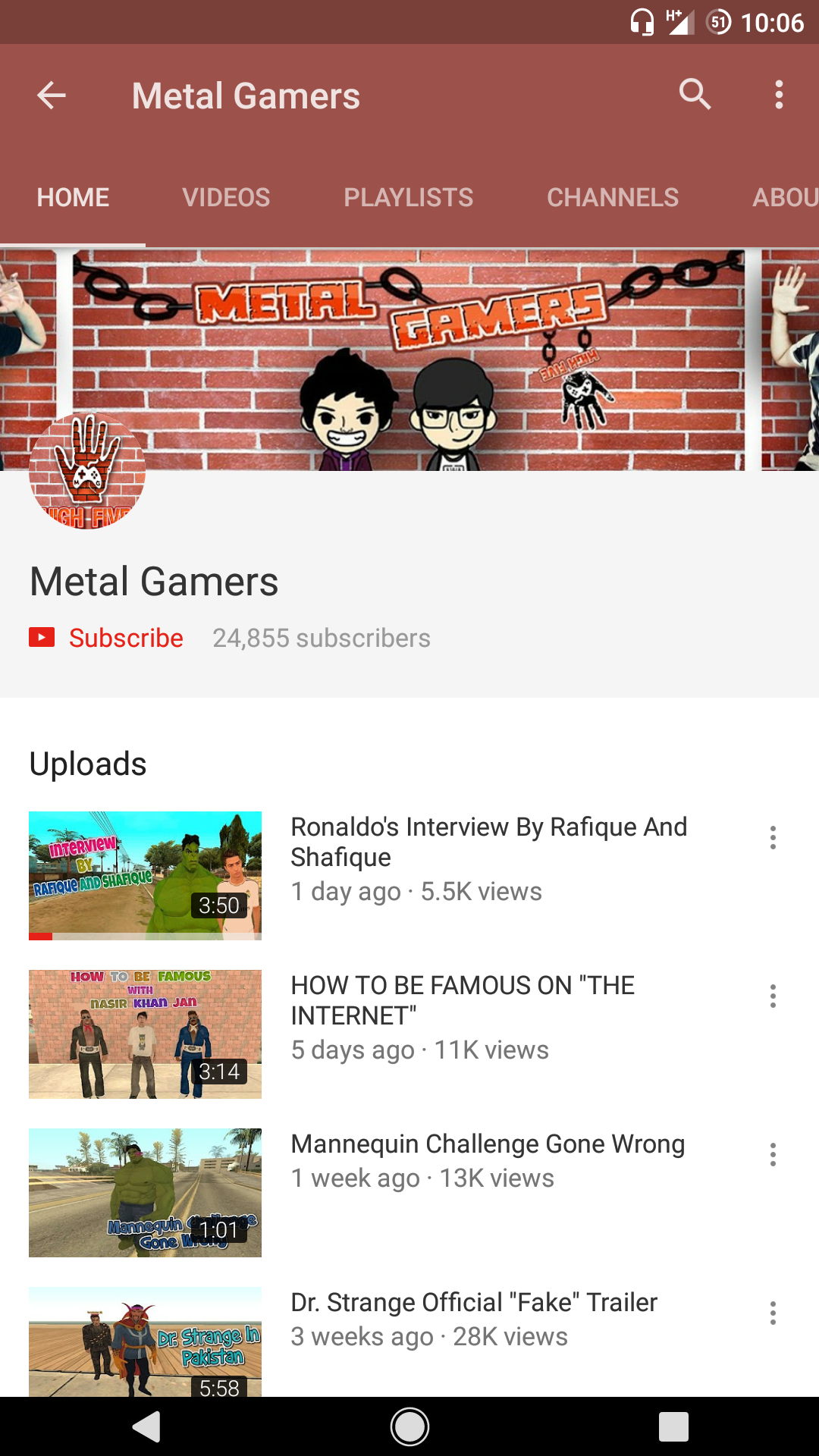Screen dimensions: 819x1456
Task: Switch to the Channels tab
Action: pos(613,197)
